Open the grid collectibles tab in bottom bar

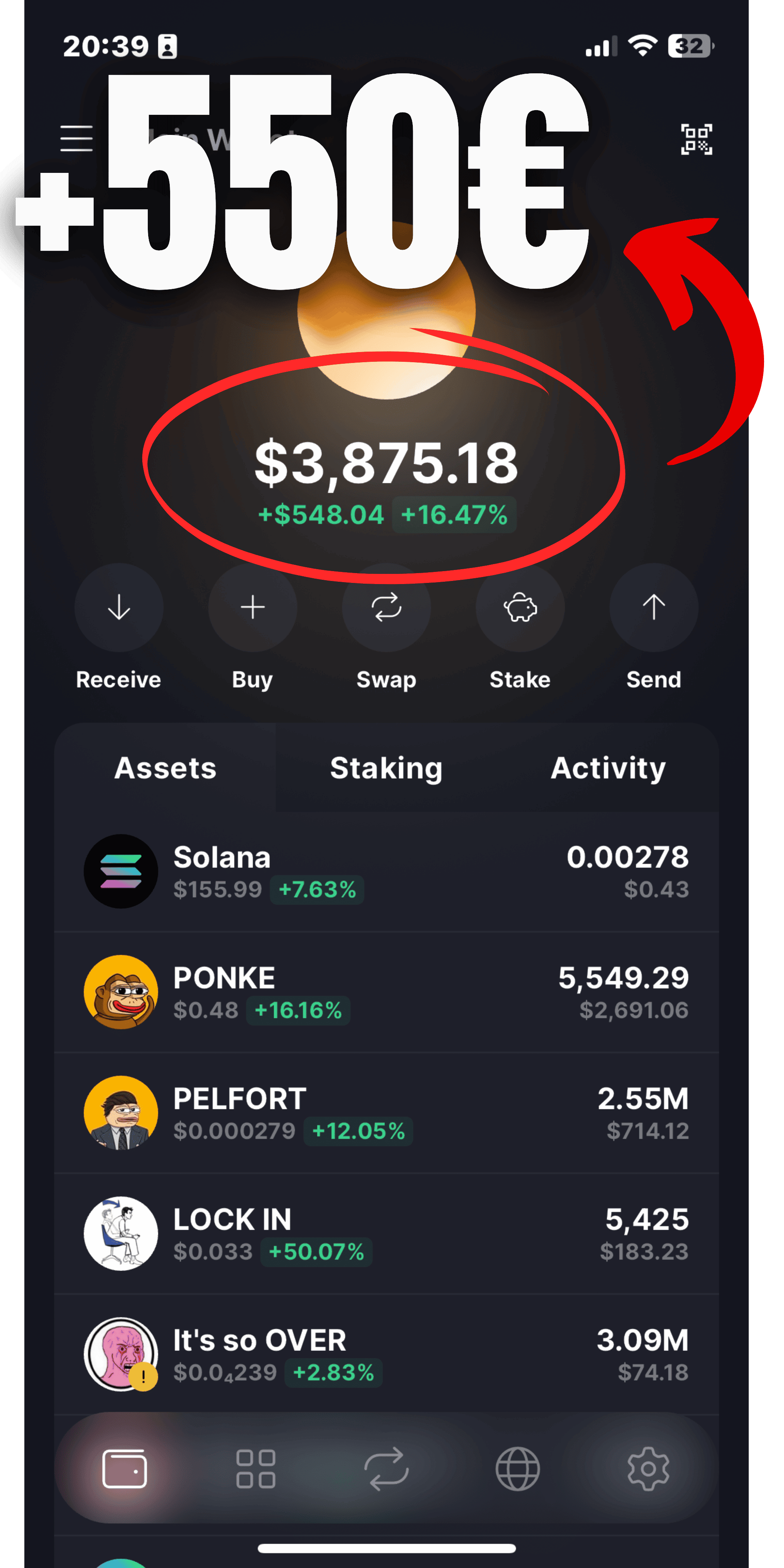coord(256,1469)
